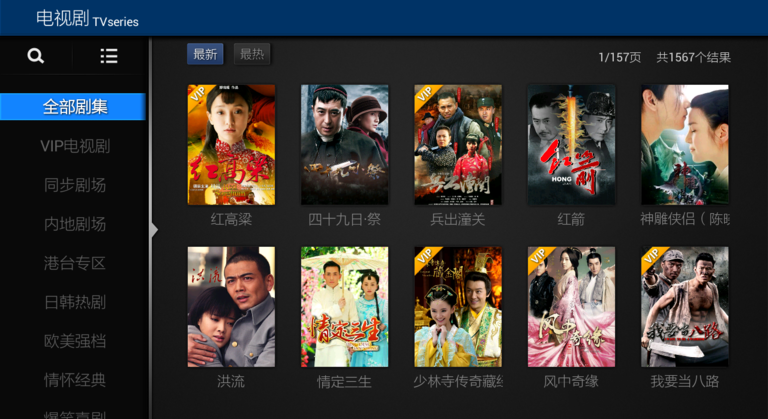Viewport: 768px width, 419px height.
Task: Select the 全部剧集 category
Action: [74, 107]
